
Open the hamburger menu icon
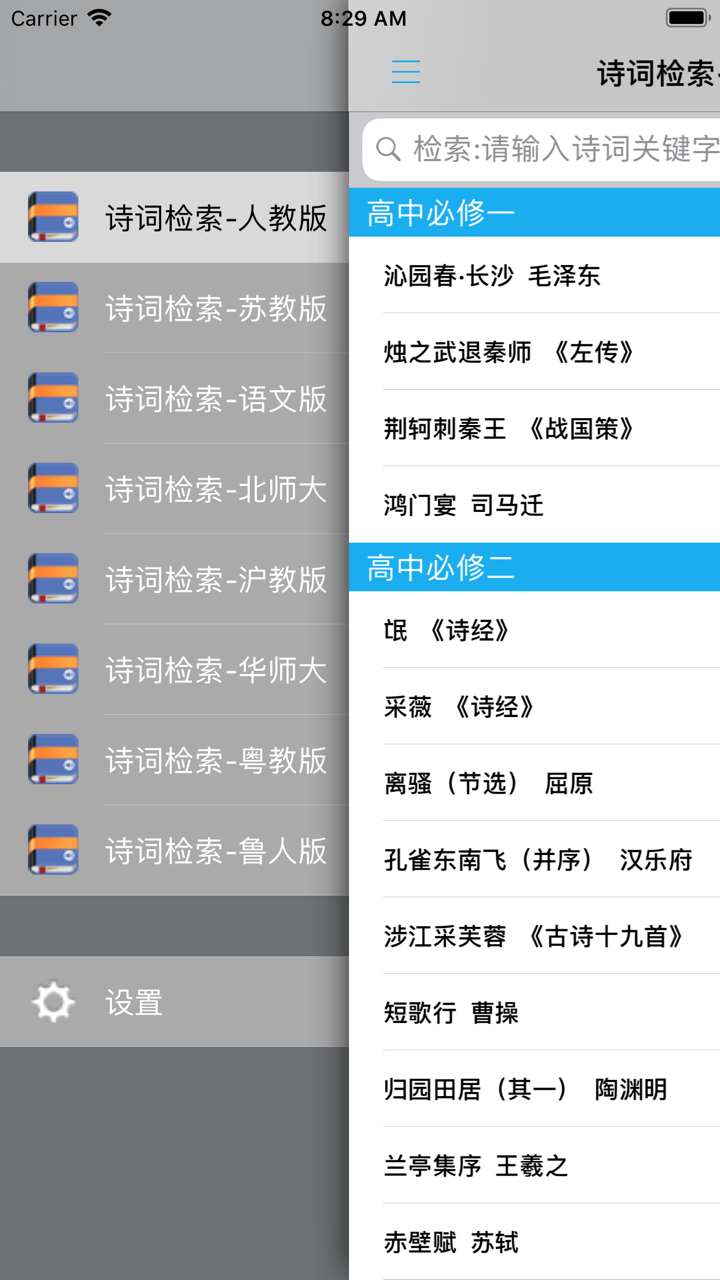(405, 72)
